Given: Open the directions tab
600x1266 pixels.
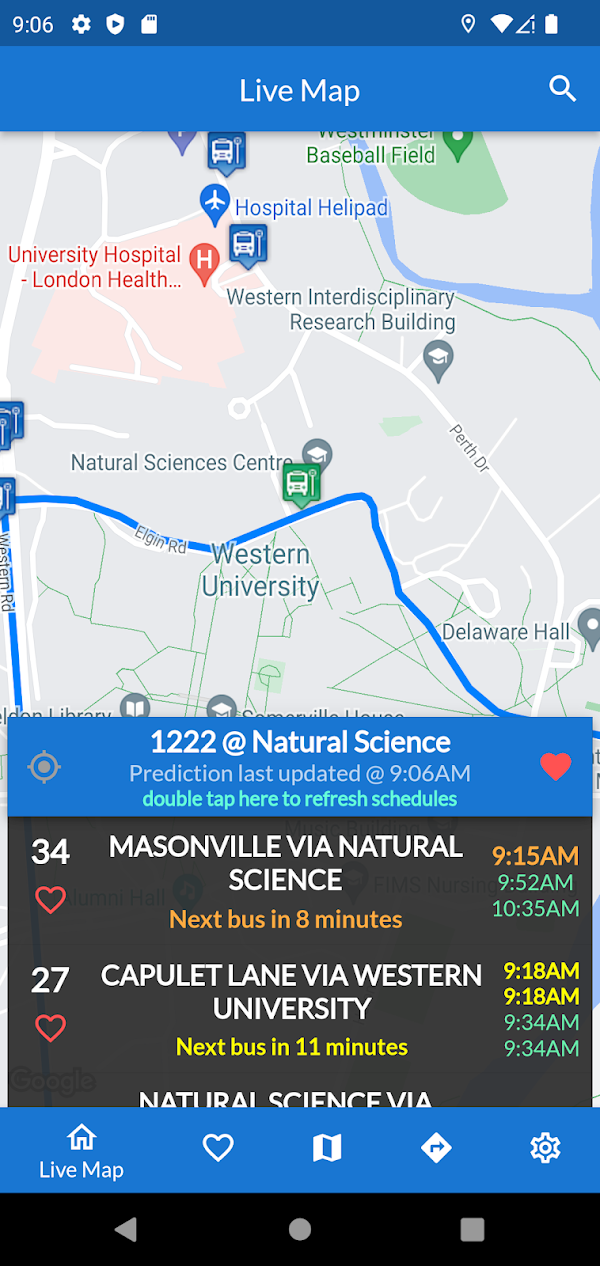Looking at the screenshot, I should tap(436, 1148).
